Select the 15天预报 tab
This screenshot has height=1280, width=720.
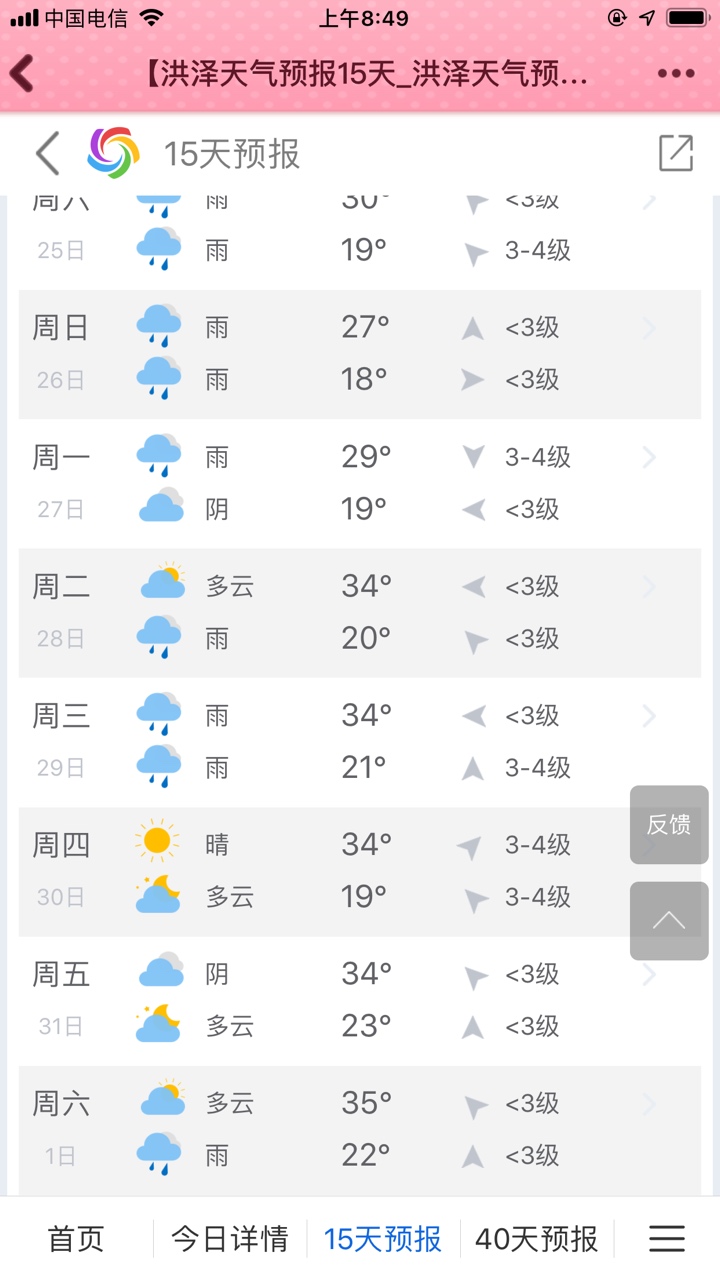(x=383, y=1239)
